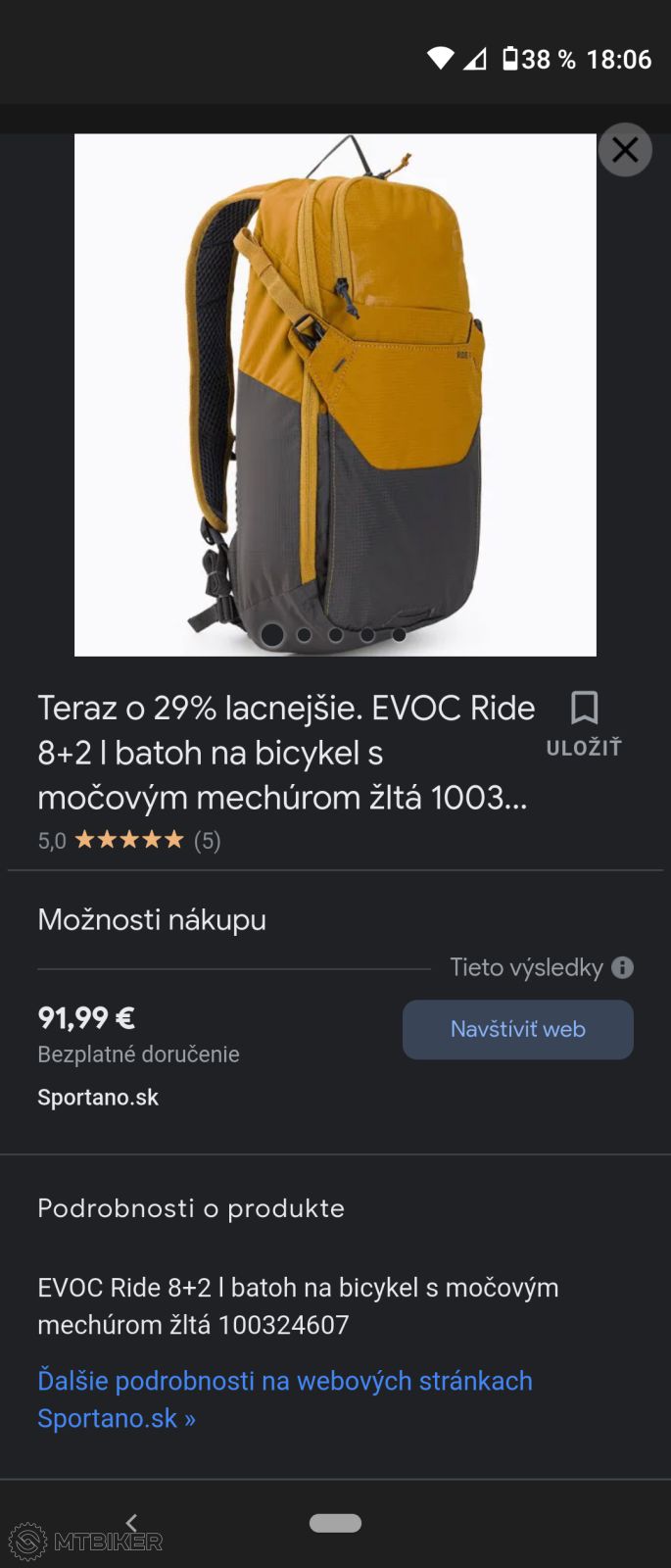View the EVOC backpack product image
This screenshot has height=1568, width=671.
point(335,394)
